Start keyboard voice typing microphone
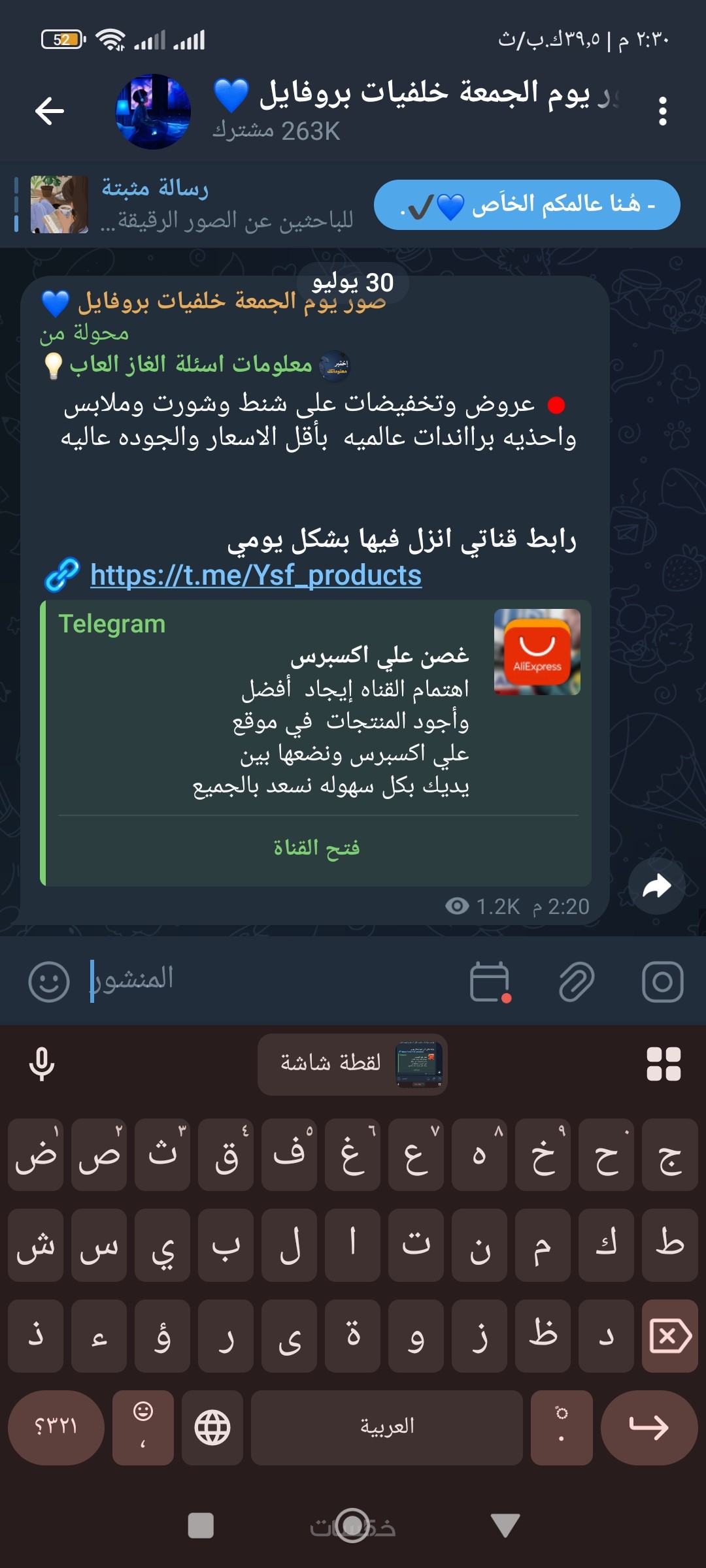The image size is (706, 1568). (x=42, y=1064)
